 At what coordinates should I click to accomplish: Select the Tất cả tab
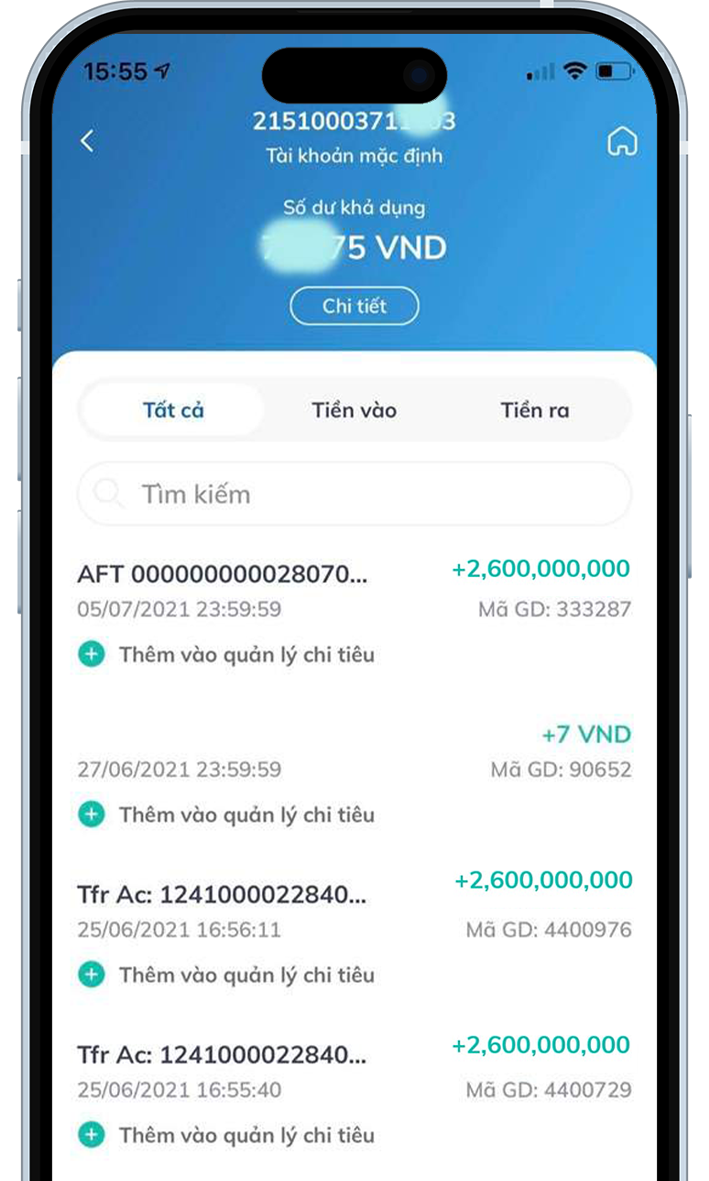pyautogui.click(x=173, y=410)
